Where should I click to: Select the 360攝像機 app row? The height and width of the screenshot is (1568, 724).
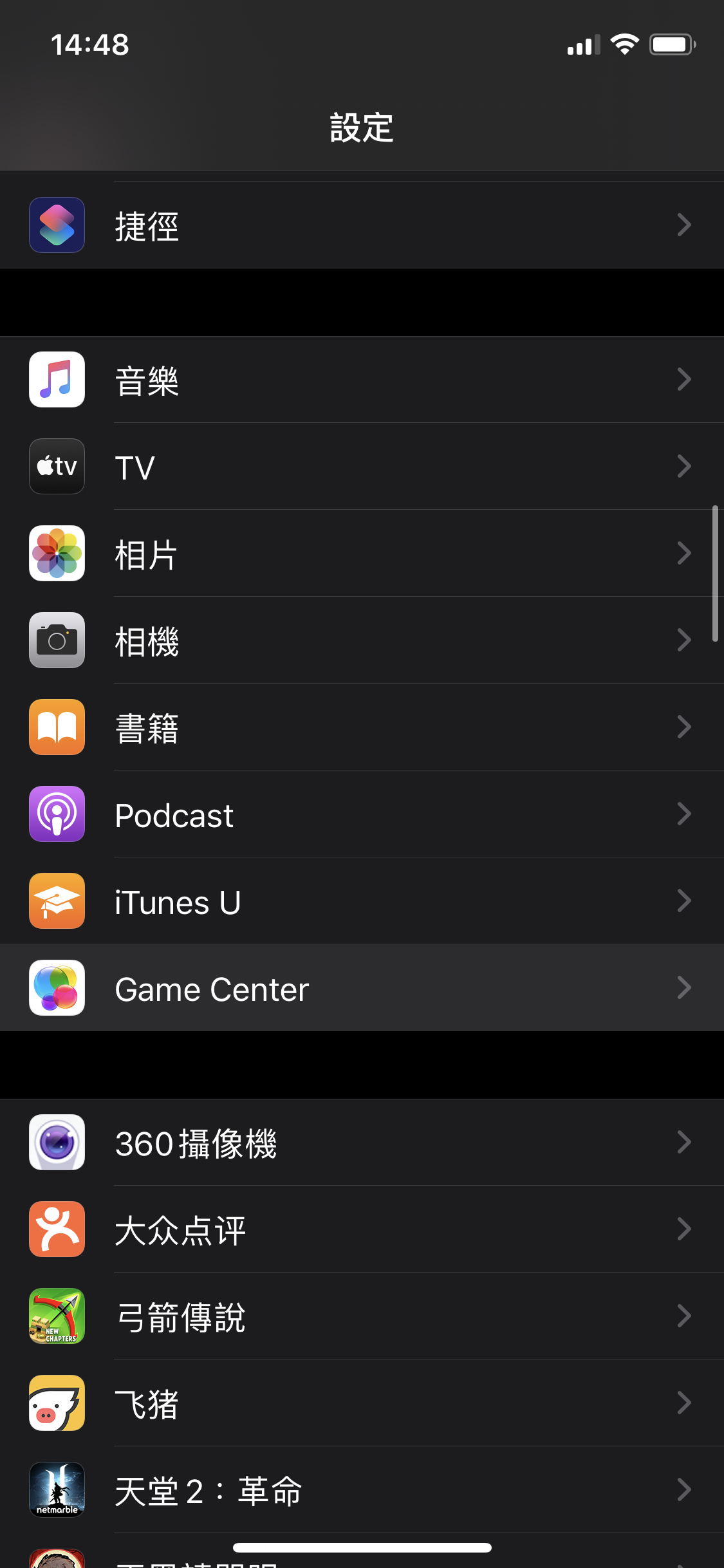pos(362,1143)
